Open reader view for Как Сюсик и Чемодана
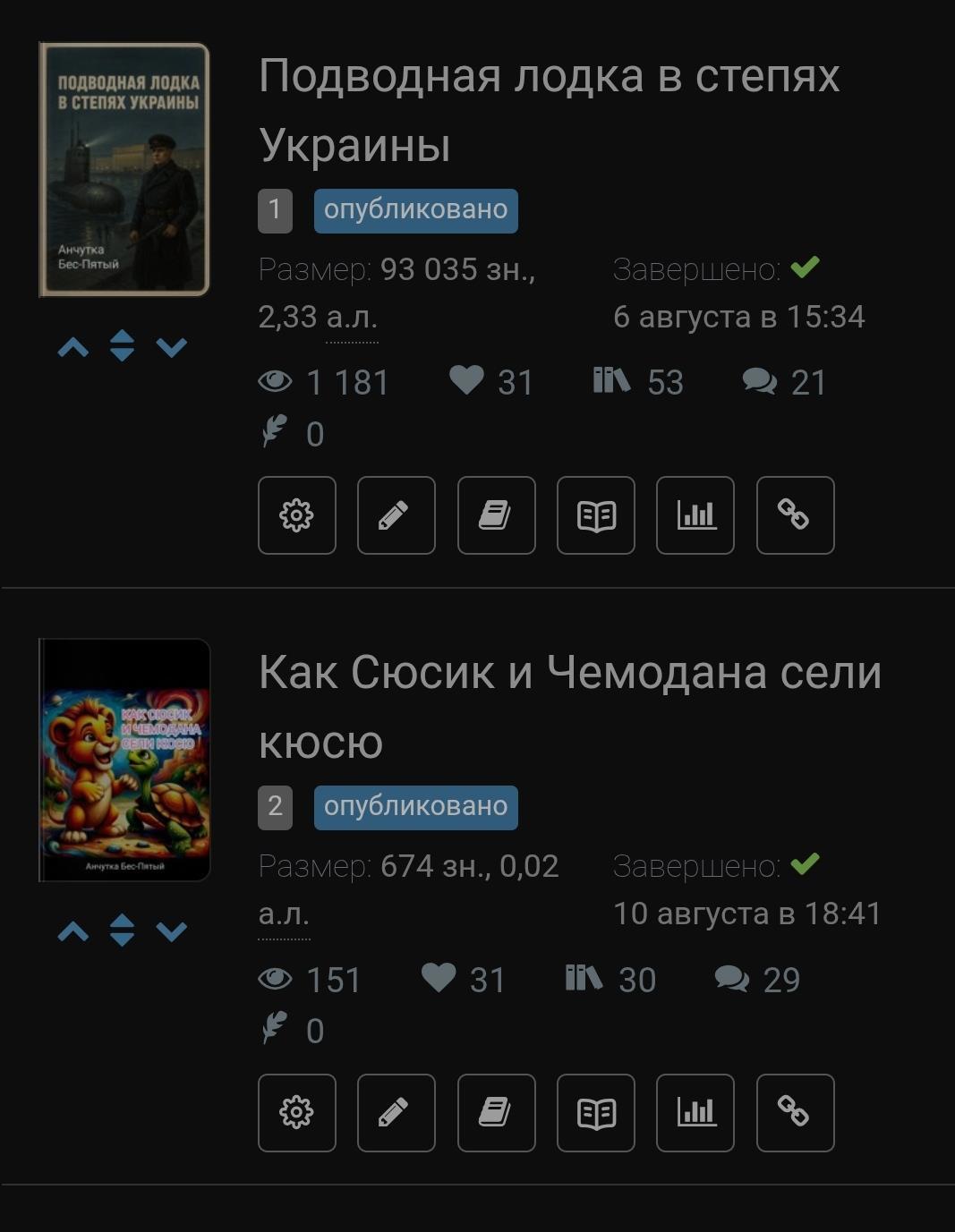955x1232 pixels. click(x=595, y=1112)
